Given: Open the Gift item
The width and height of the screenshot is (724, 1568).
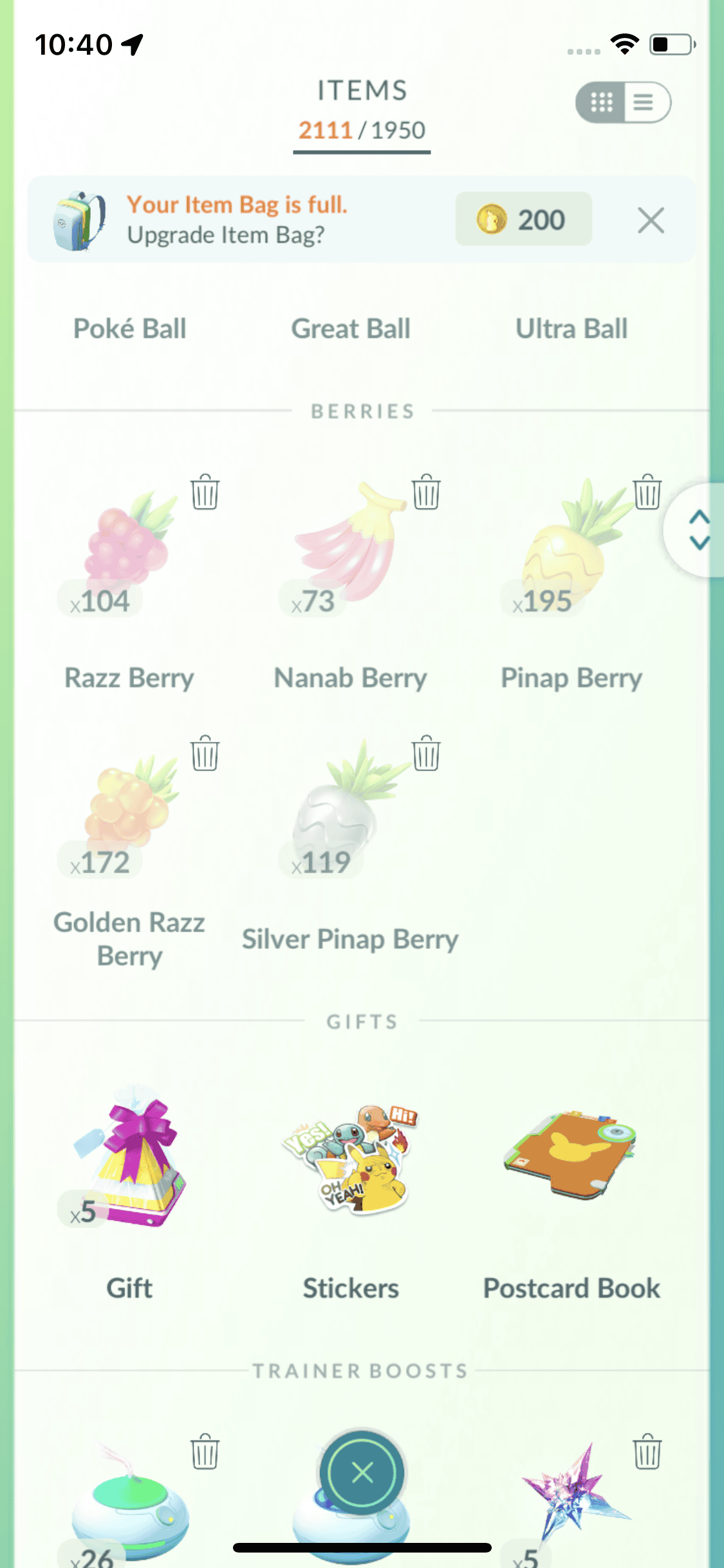Looking at the screenshot, I should (131, 1159).
